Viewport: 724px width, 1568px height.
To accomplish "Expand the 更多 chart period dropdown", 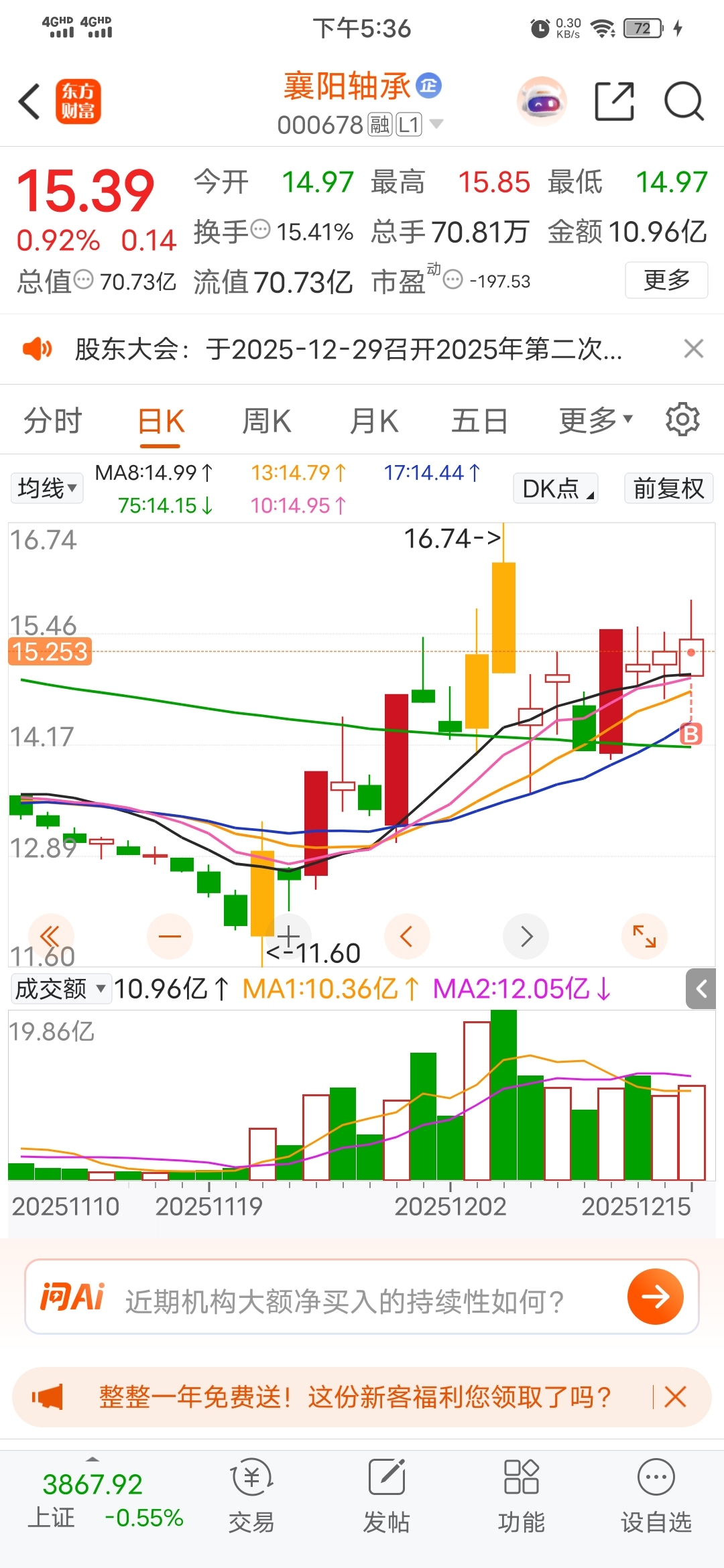I will pyautogui.click(x=595, y=421).
